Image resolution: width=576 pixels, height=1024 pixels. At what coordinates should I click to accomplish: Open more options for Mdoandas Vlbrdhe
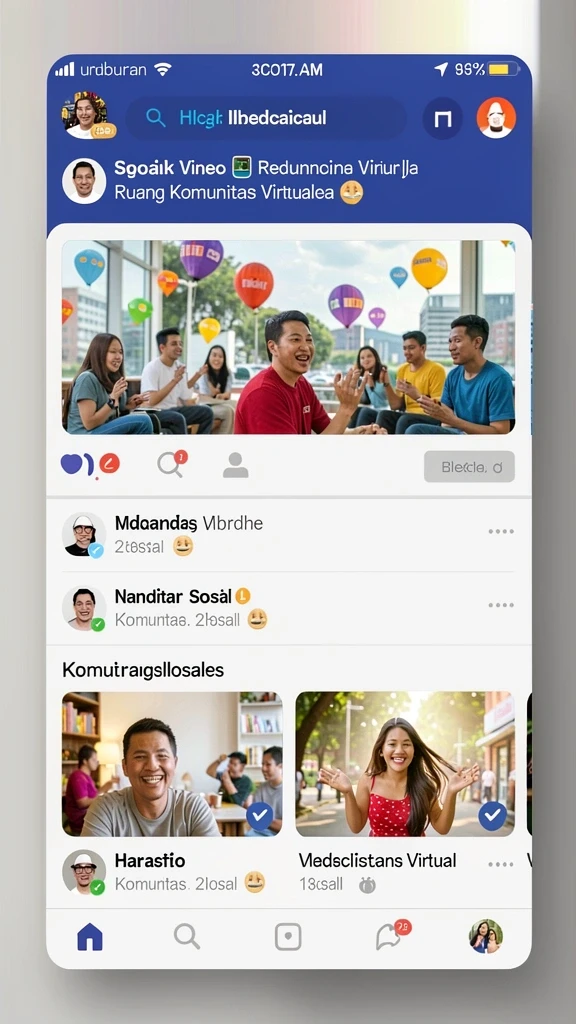coord(501,532)
